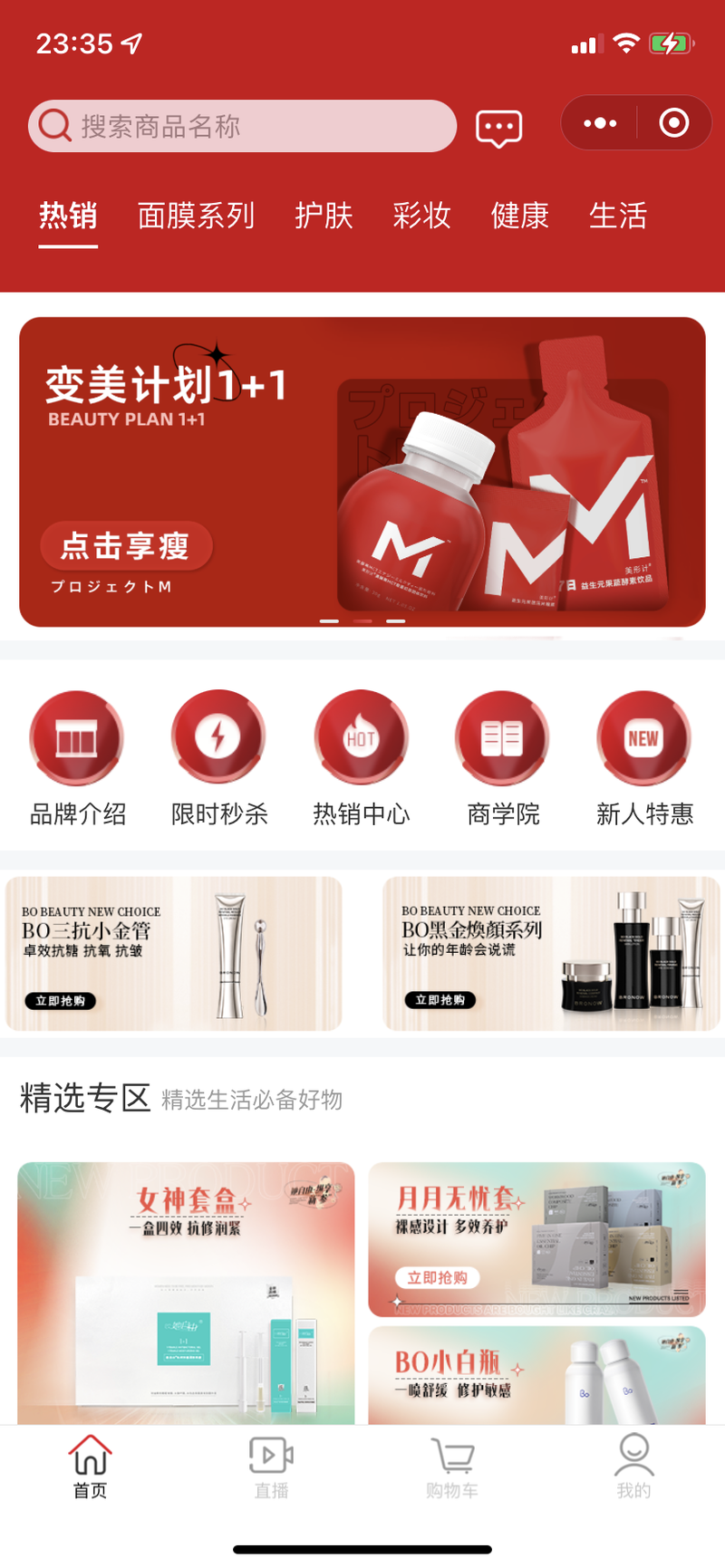Viewport: 725px width, 1568px height.
Task: Close the mini program with circle button
Action: 674,122
